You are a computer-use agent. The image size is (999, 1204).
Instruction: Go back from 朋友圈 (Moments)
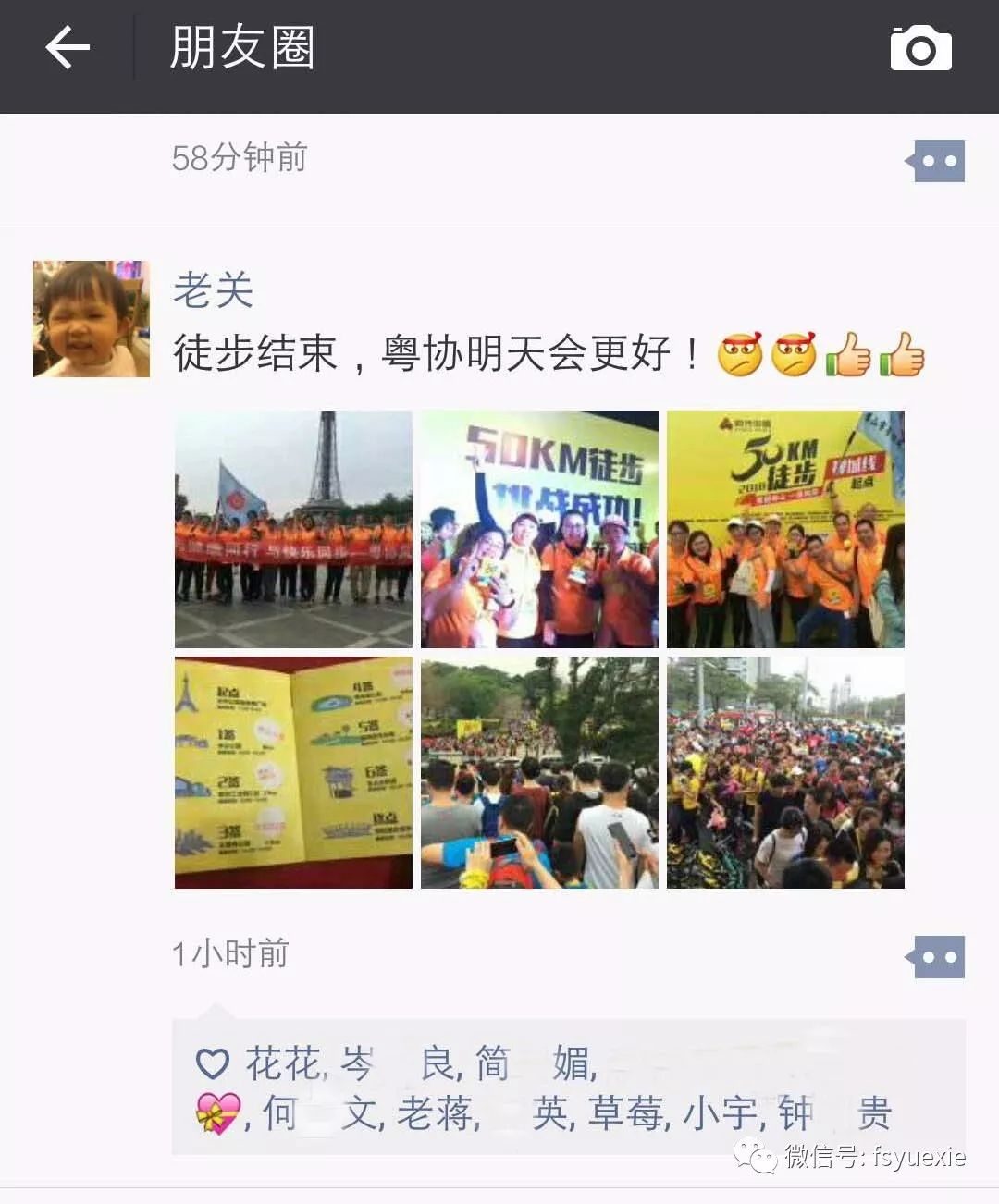pos(68,48)
